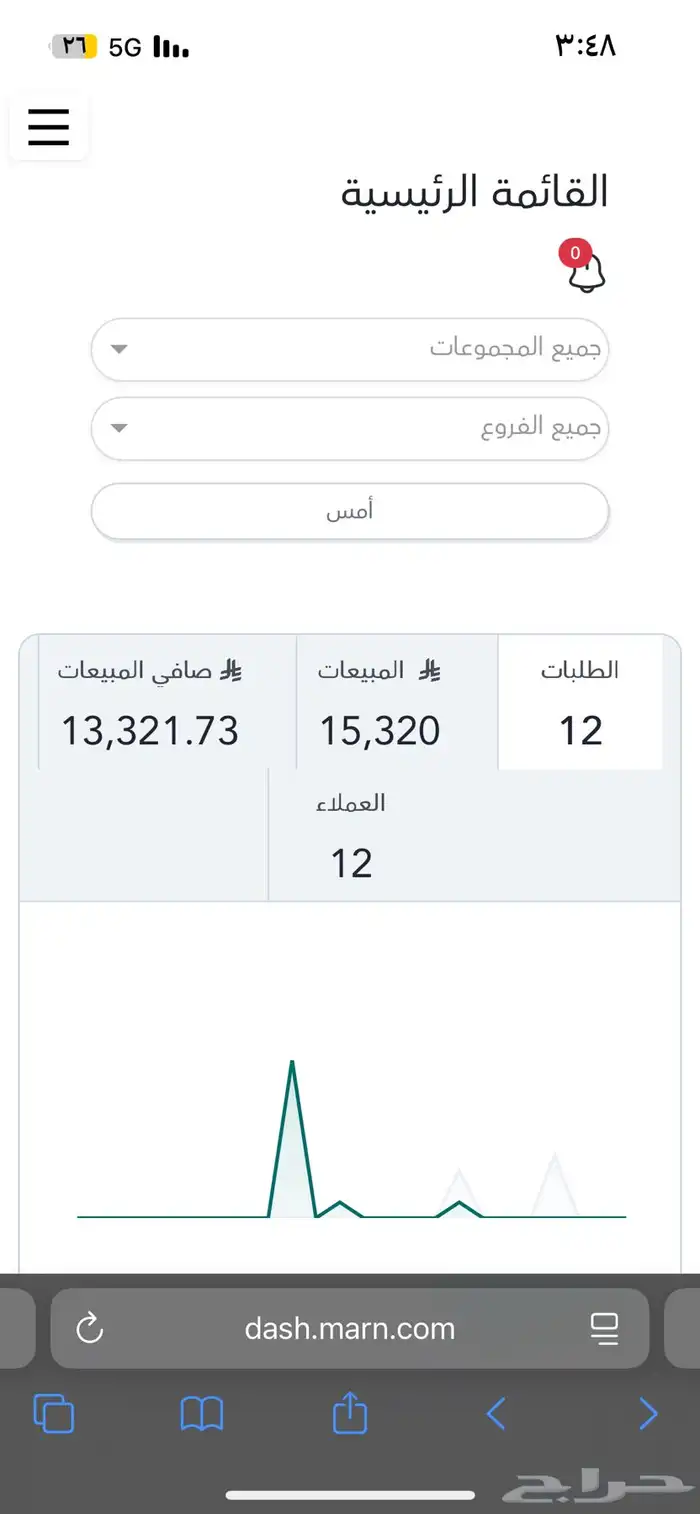Expand the جميع المجموعات dropdown
Image resolution: width=700 pixels, height=1514 pixels.
(x=350, y=349)
